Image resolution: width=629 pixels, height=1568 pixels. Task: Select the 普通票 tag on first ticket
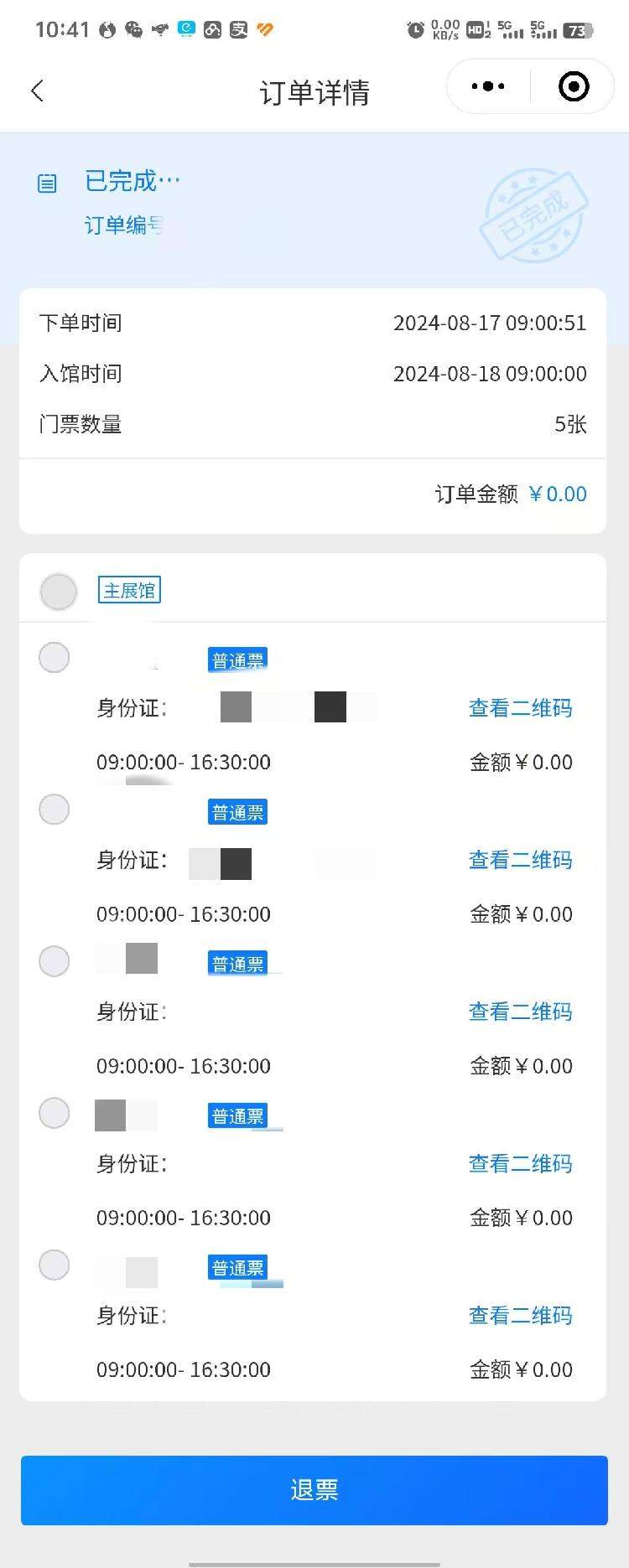tap(237, 660)
